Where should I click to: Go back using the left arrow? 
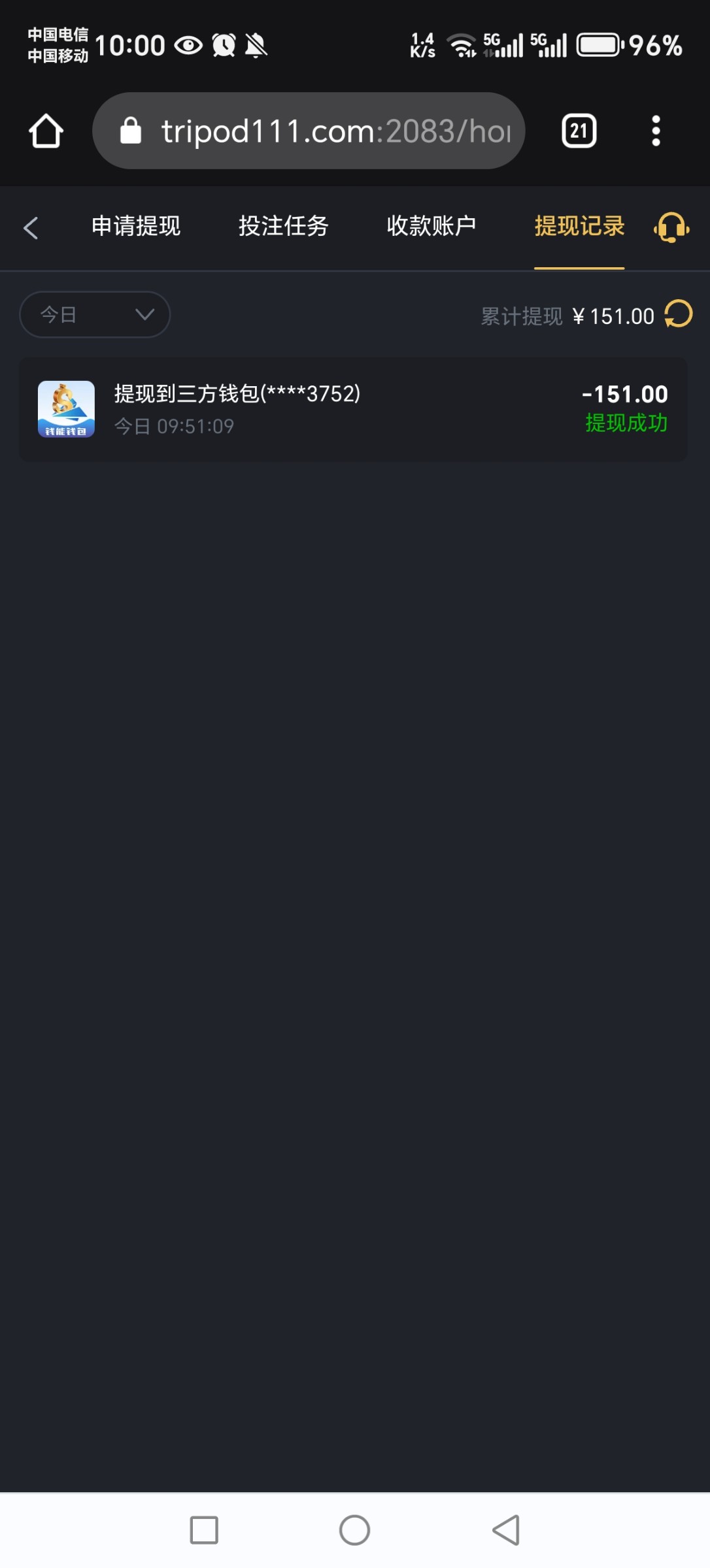(x=31, y=227)
